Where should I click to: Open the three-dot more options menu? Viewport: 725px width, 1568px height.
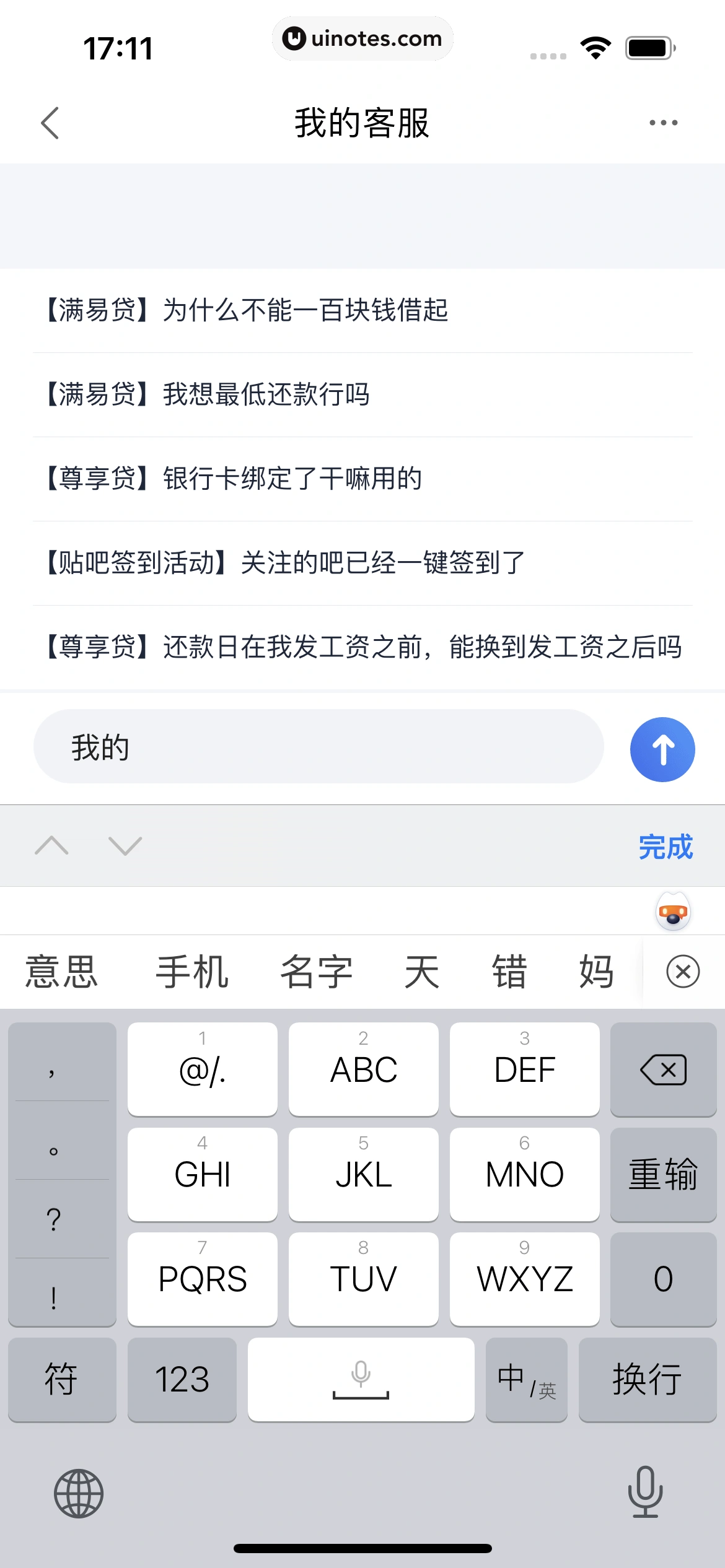tap(663, 122)
